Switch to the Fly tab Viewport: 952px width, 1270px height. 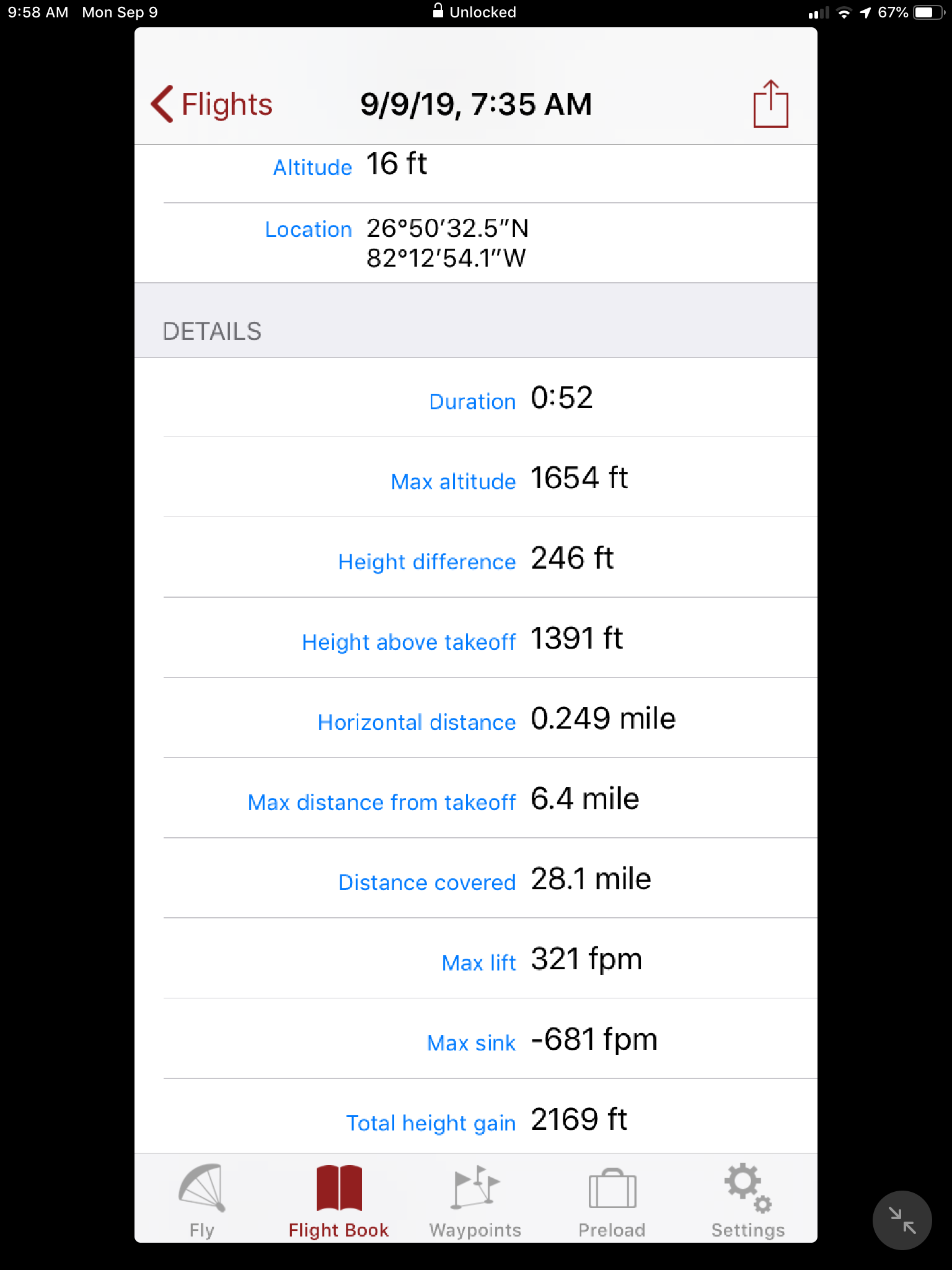[202, 1201]
